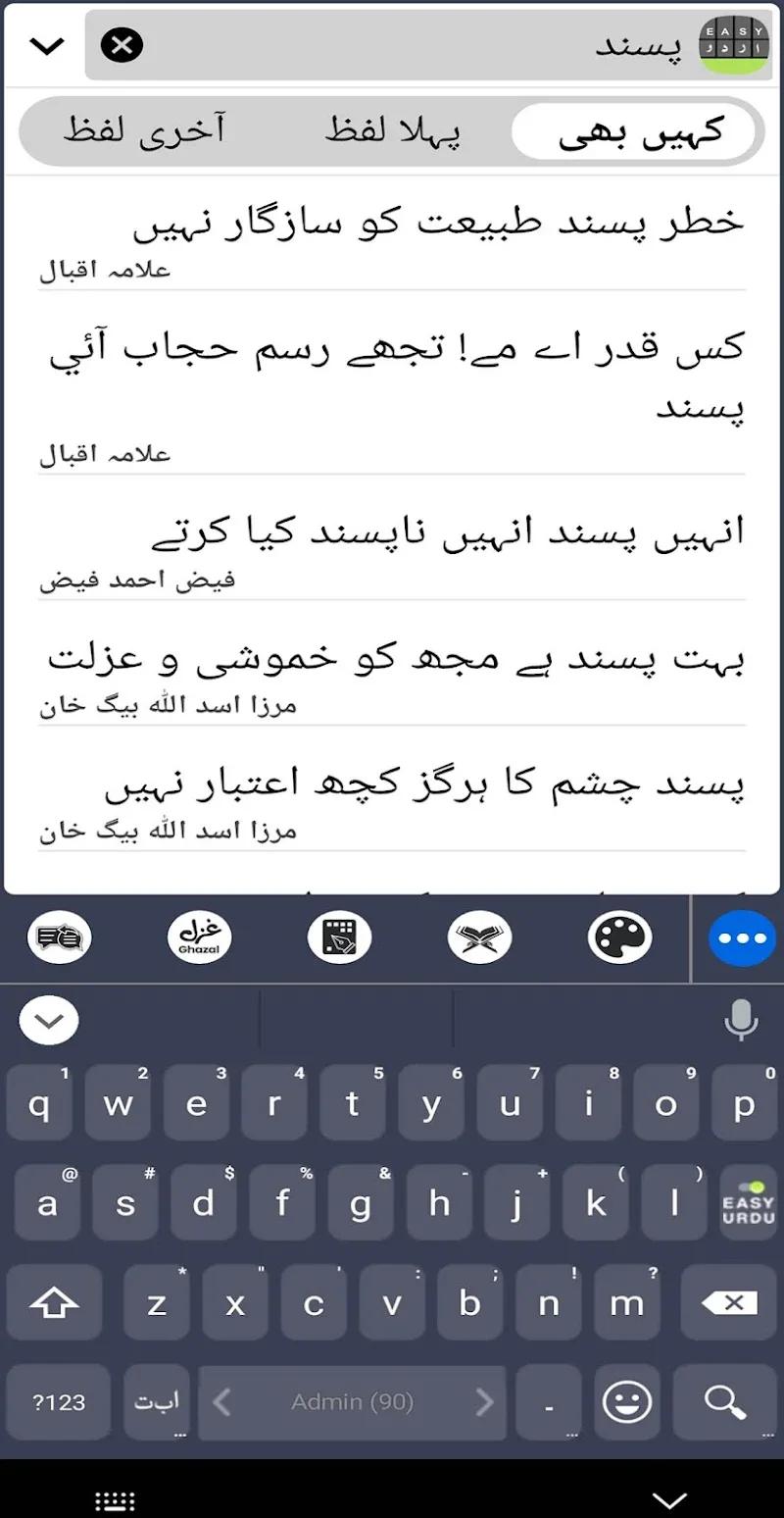Select the SMS quotes icon on the toolbar

pos(58,937)
